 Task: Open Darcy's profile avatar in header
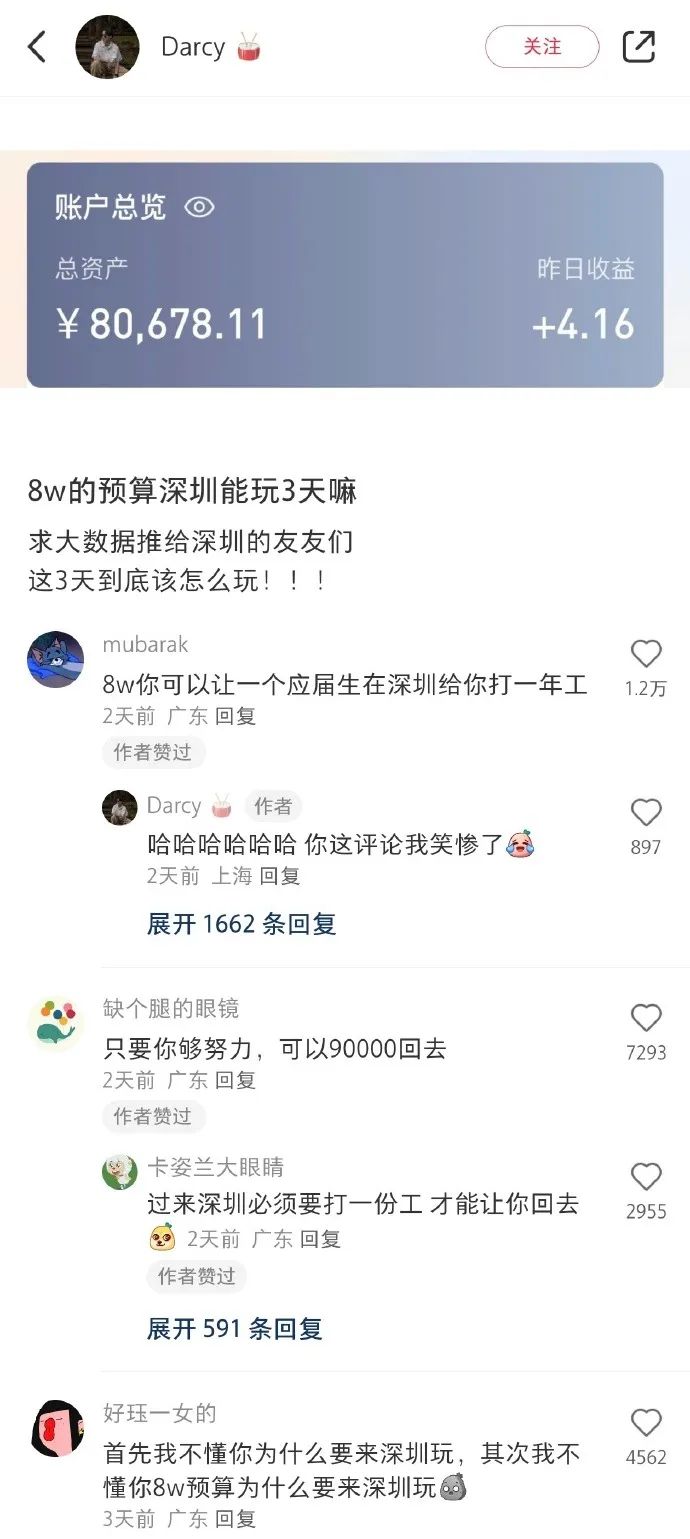107,47
